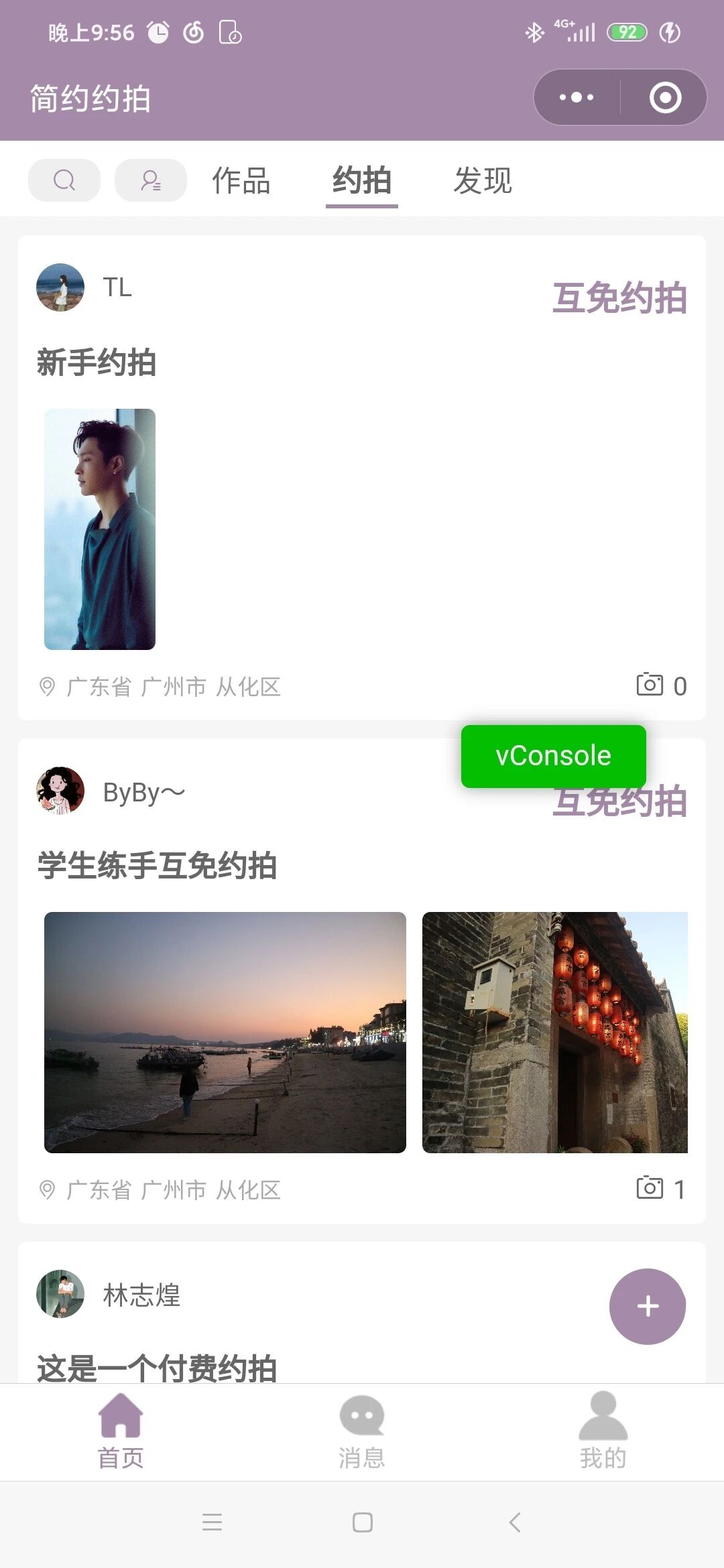This screenshot has width=724, height=1568.
Task: Open the 学生练手互免约拍 post
Action: pos(157,865)
